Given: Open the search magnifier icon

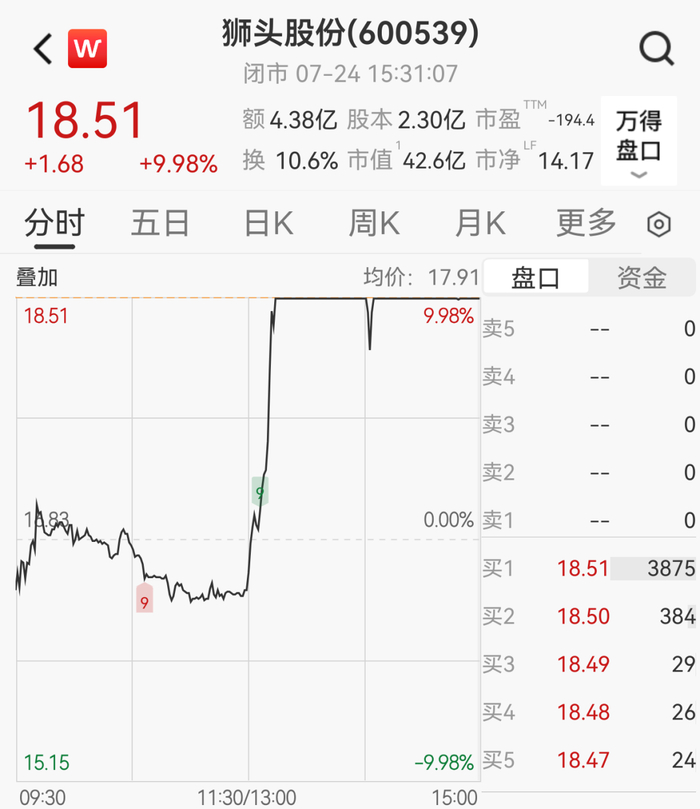Looking at the screenshot, I should pyautogui.click(x=657, y=49).
